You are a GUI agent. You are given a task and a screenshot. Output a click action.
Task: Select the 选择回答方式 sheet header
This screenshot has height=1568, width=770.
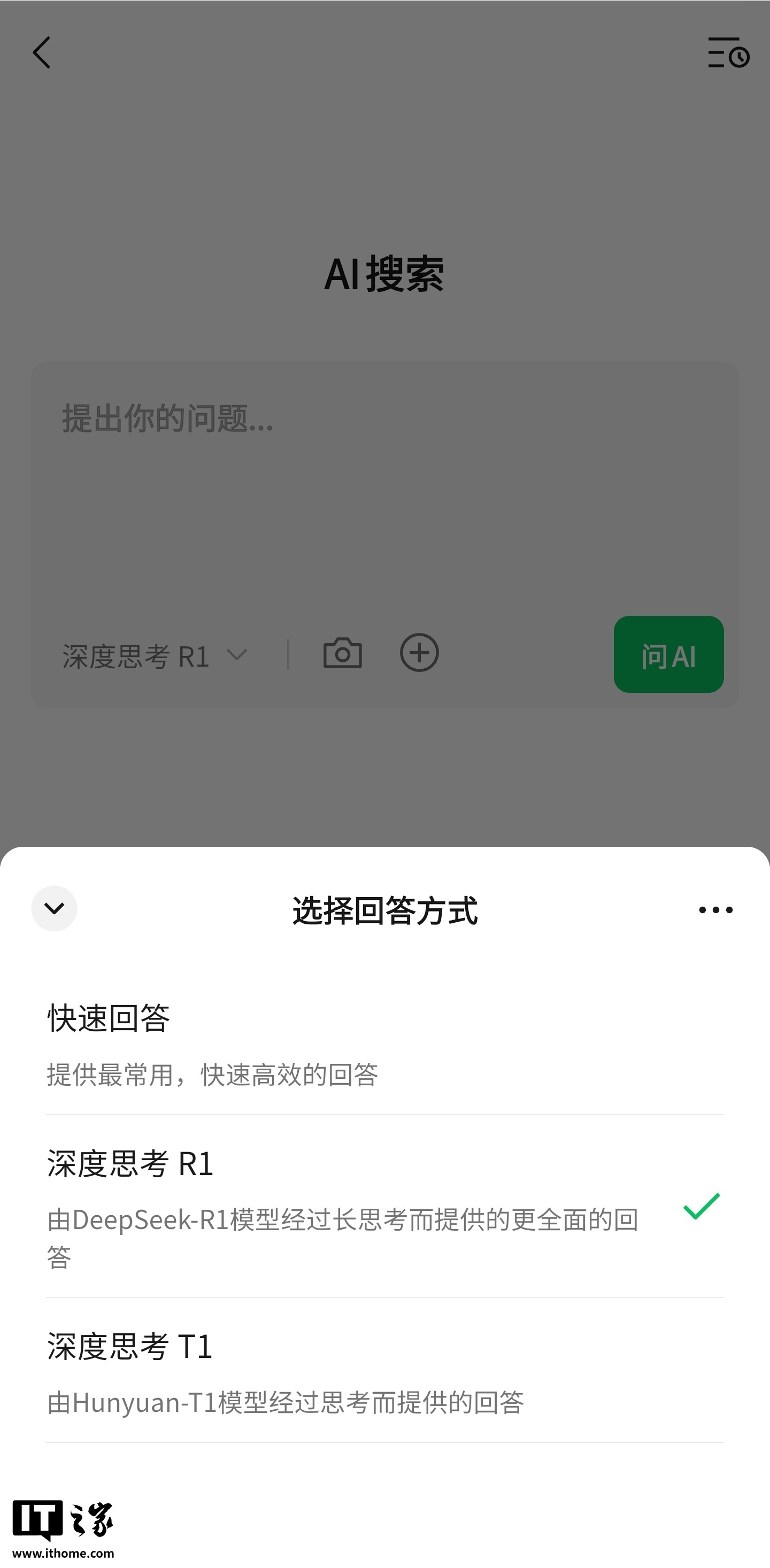[384, 911]
